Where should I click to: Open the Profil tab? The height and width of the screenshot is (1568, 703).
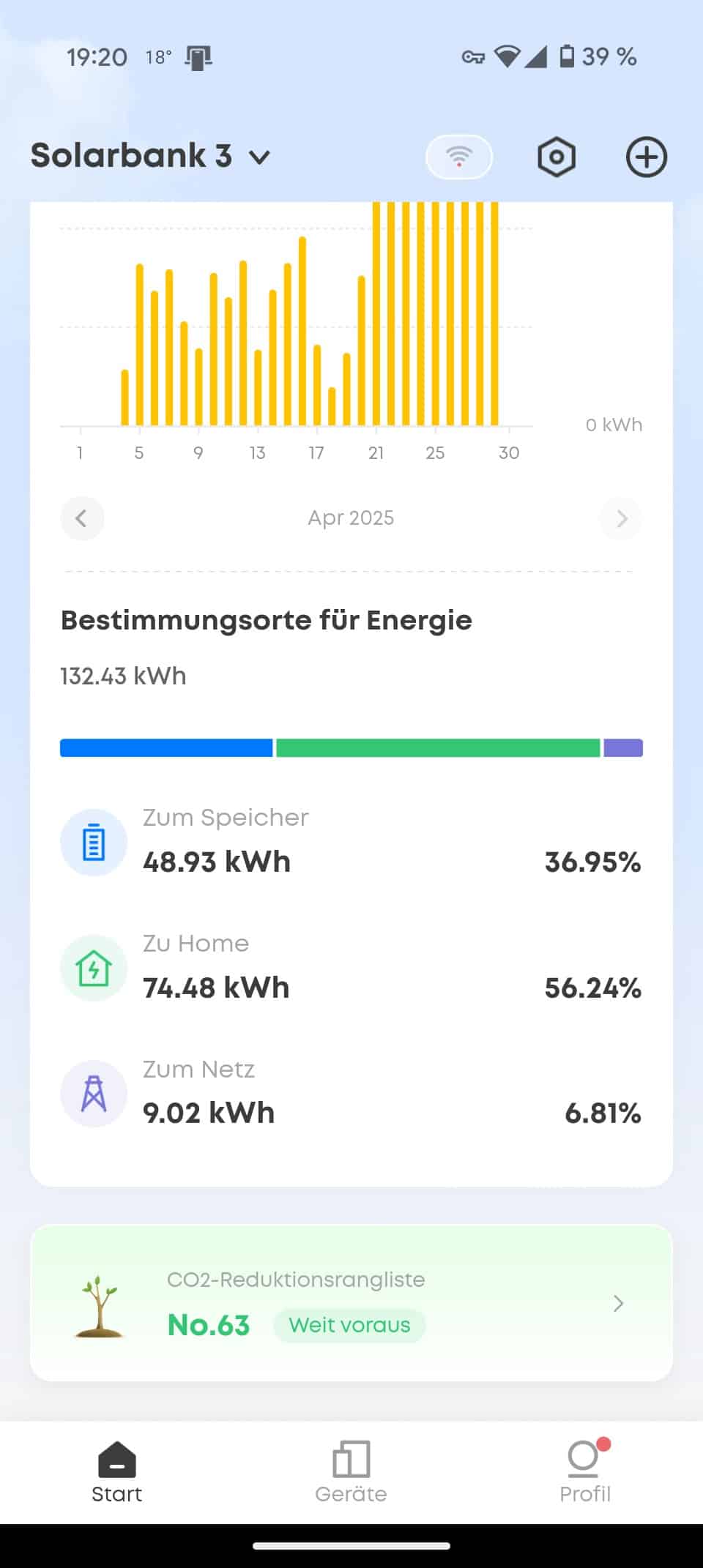584,1473
